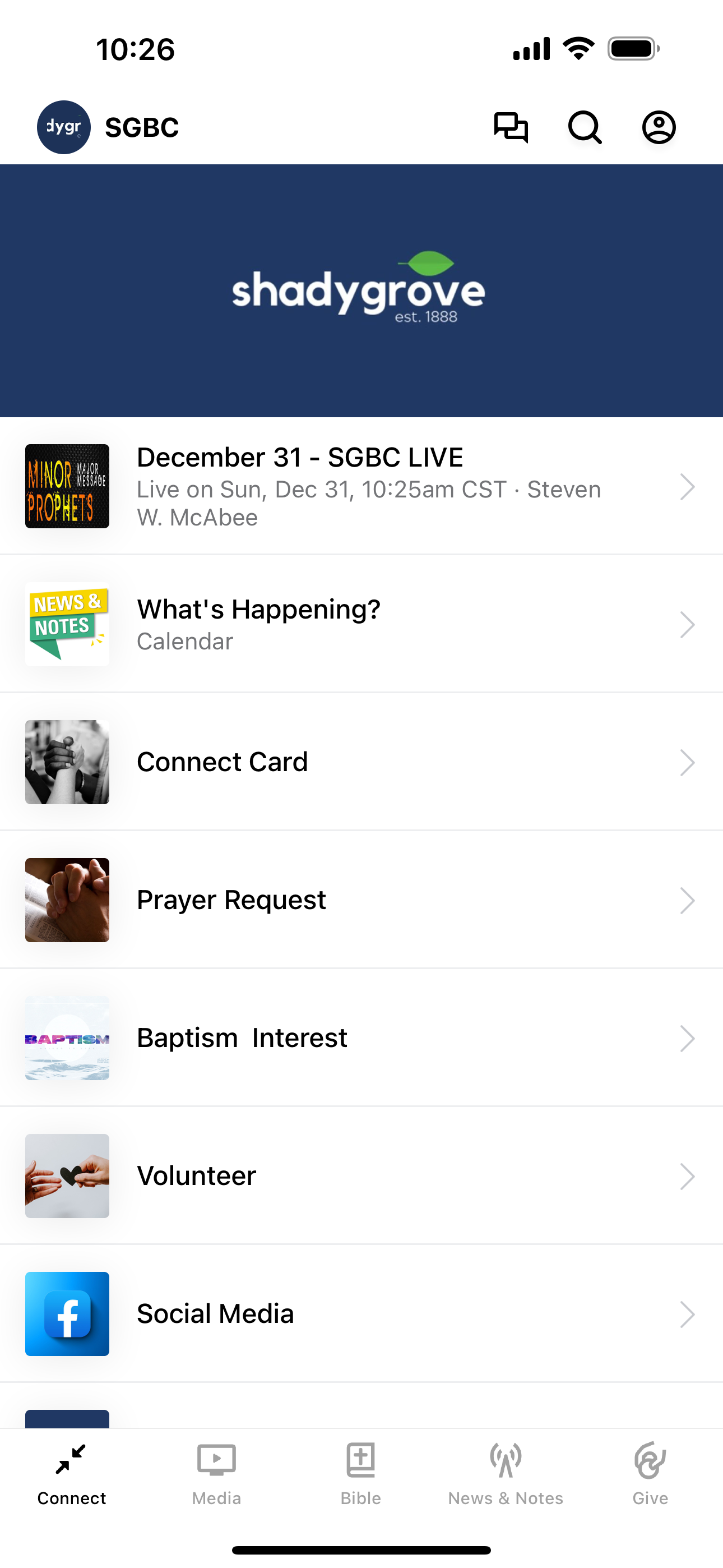Viewport: 723px width, 1568px height.
Task: Switch to the Give tab
Action: [x=650, y=1473]
